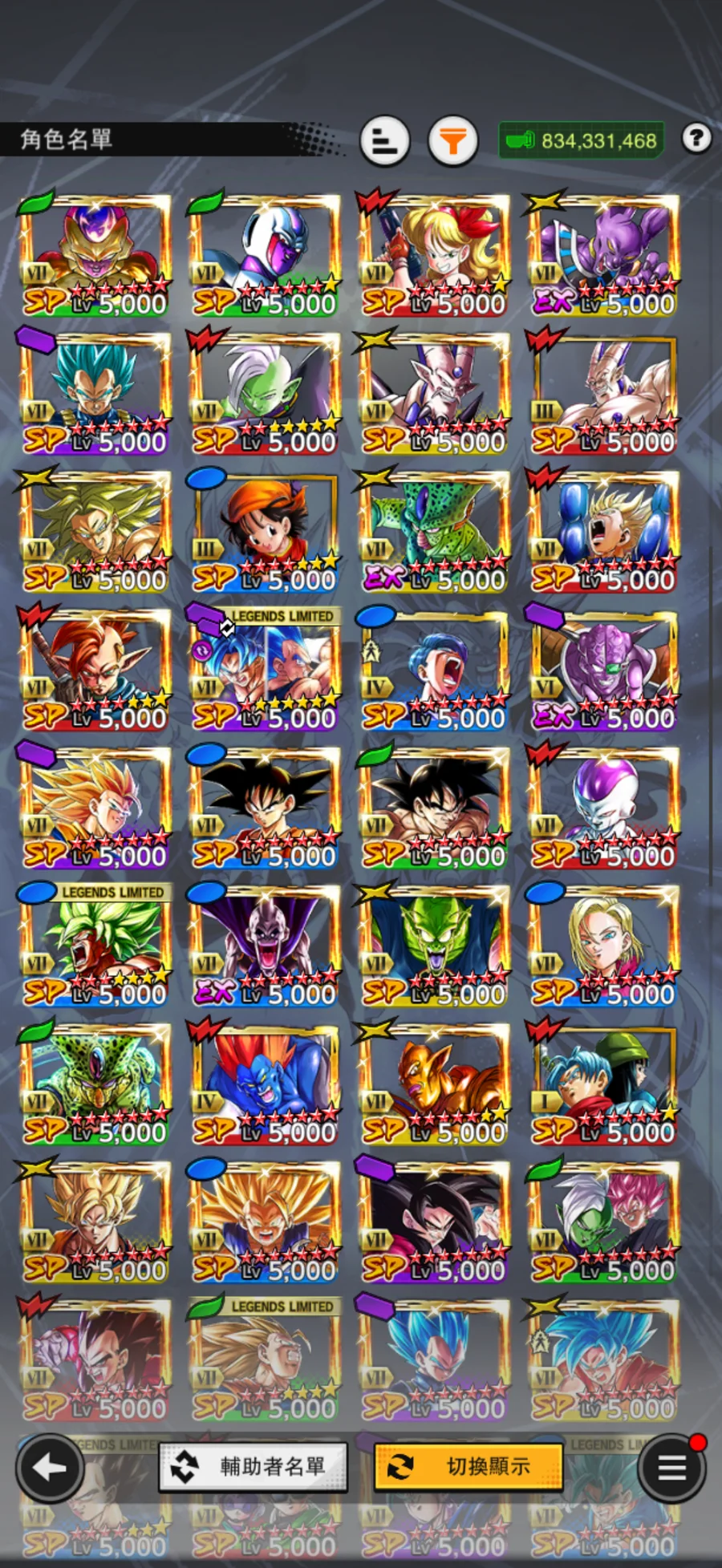This screenshot has width=722, height=1568.
Task: Open the Trunks and Mai character card
Action: point(603,1084)
